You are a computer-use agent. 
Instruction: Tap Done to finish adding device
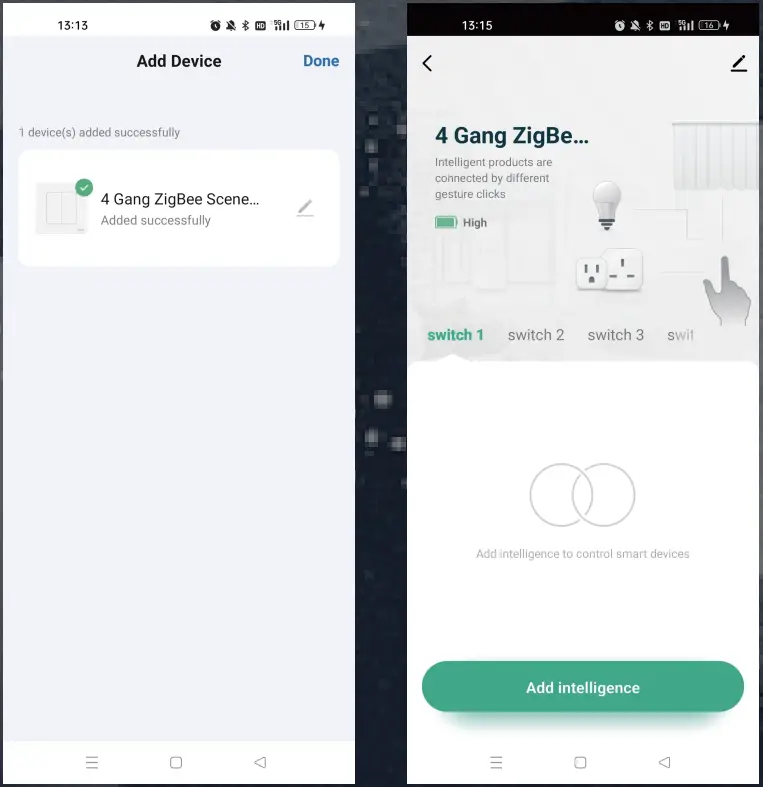321,61
